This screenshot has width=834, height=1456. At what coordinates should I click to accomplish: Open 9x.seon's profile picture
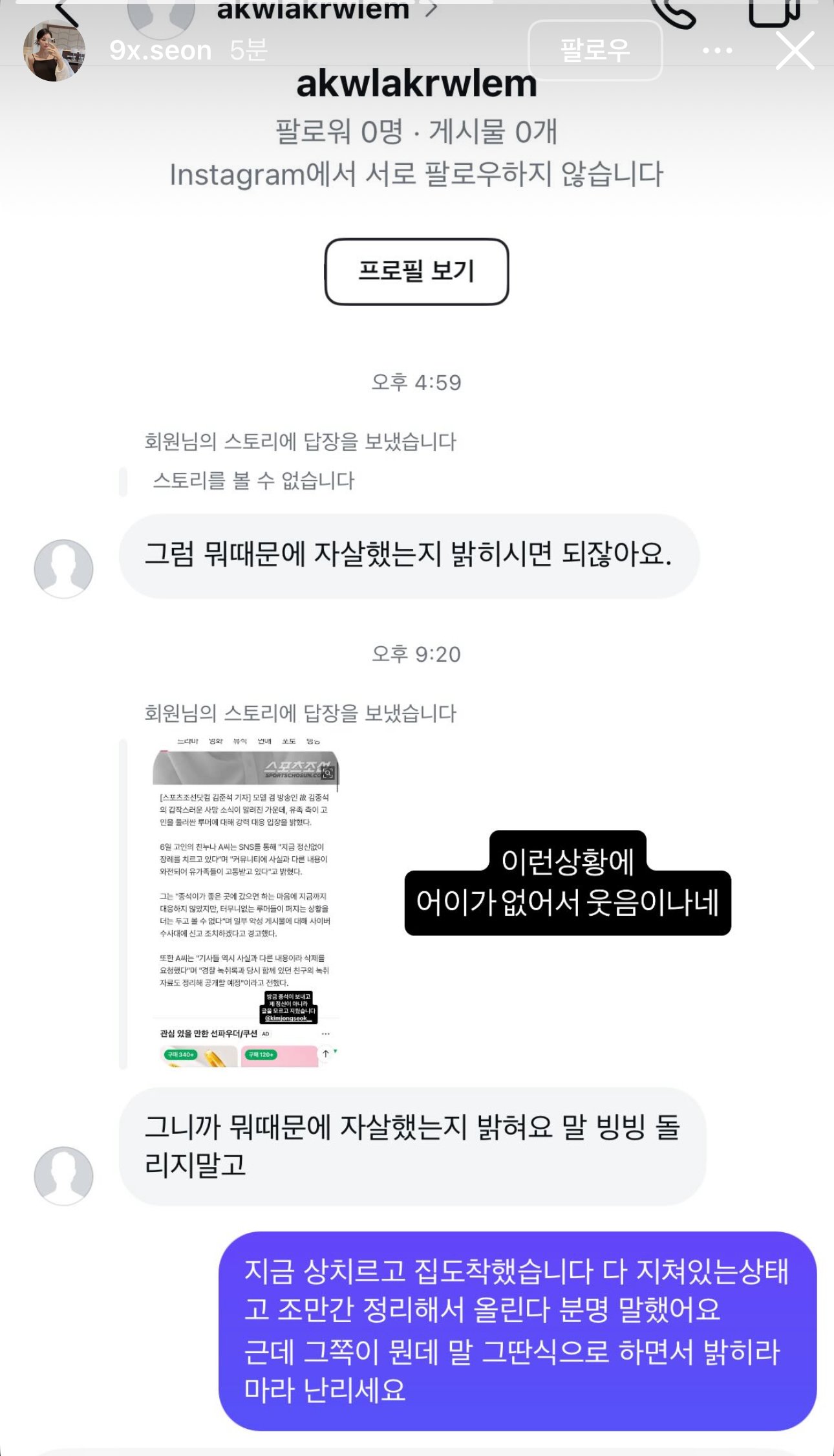coord(54,50)
